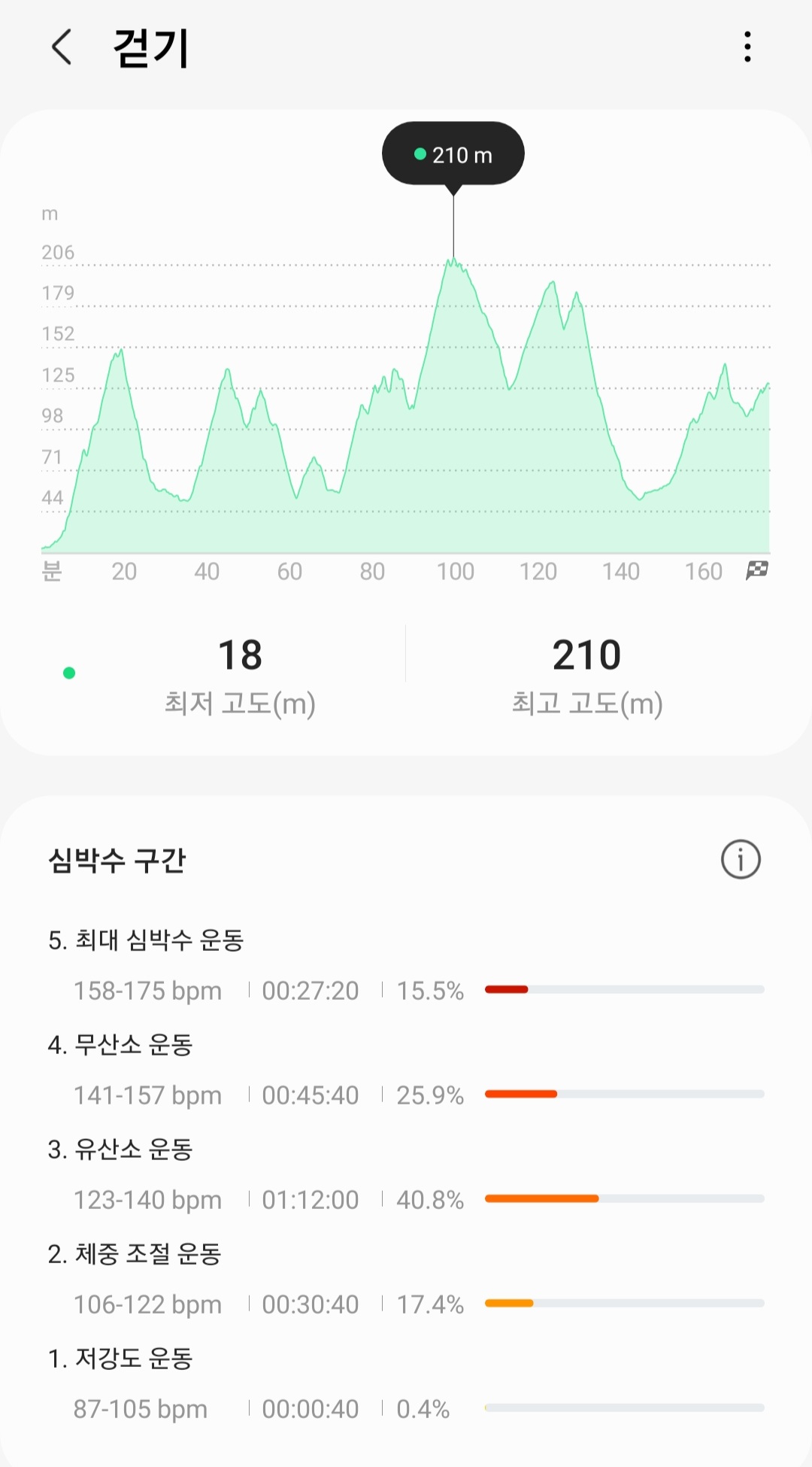Screen dimensions: 812x1467
Task: Tap the 210 m peak on the elevation chart
Action: [x=453, y=261]
